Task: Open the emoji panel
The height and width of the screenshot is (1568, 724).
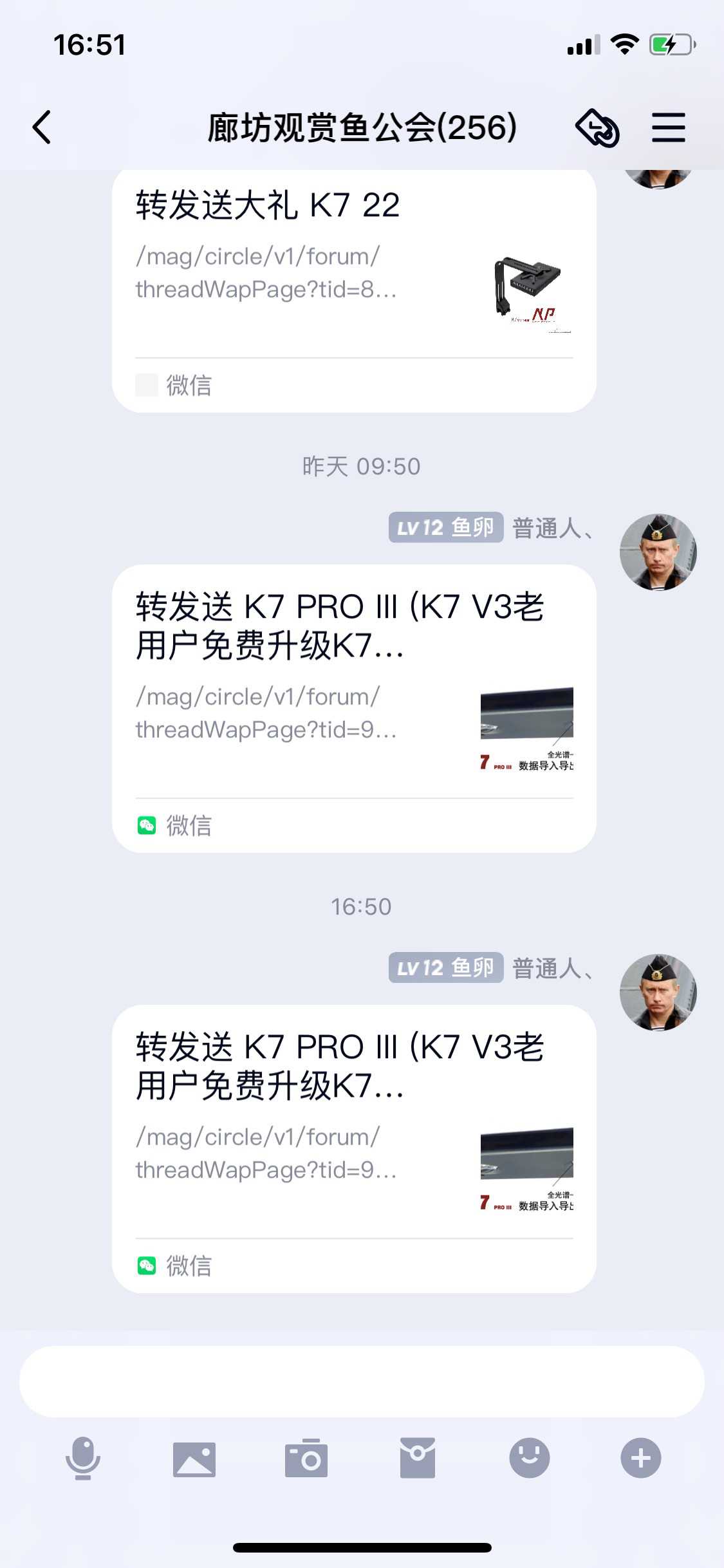Action: tap(529, 1459)
